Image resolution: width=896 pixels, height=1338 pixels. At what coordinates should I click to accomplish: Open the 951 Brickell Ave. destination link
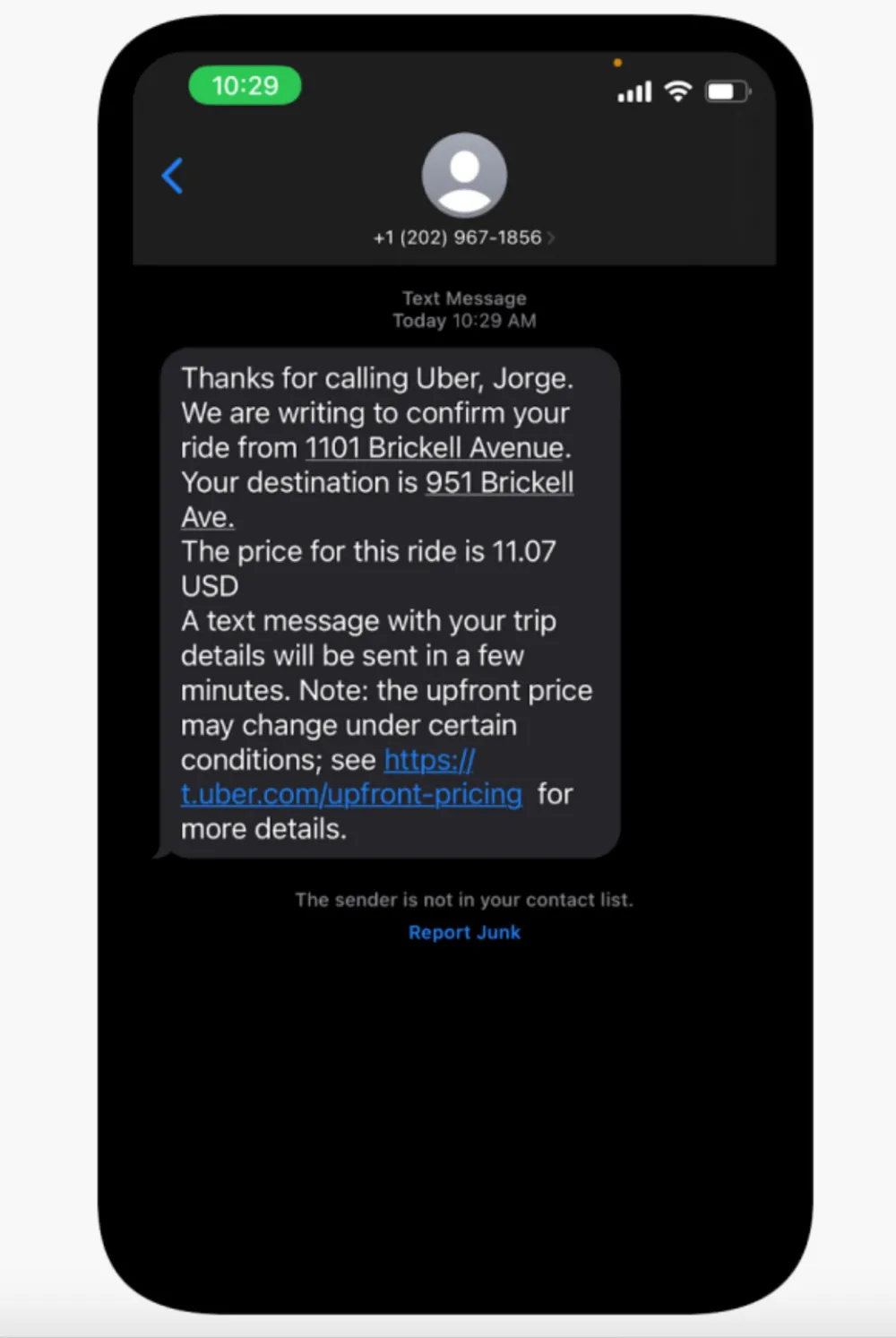[x=498, y=482]
